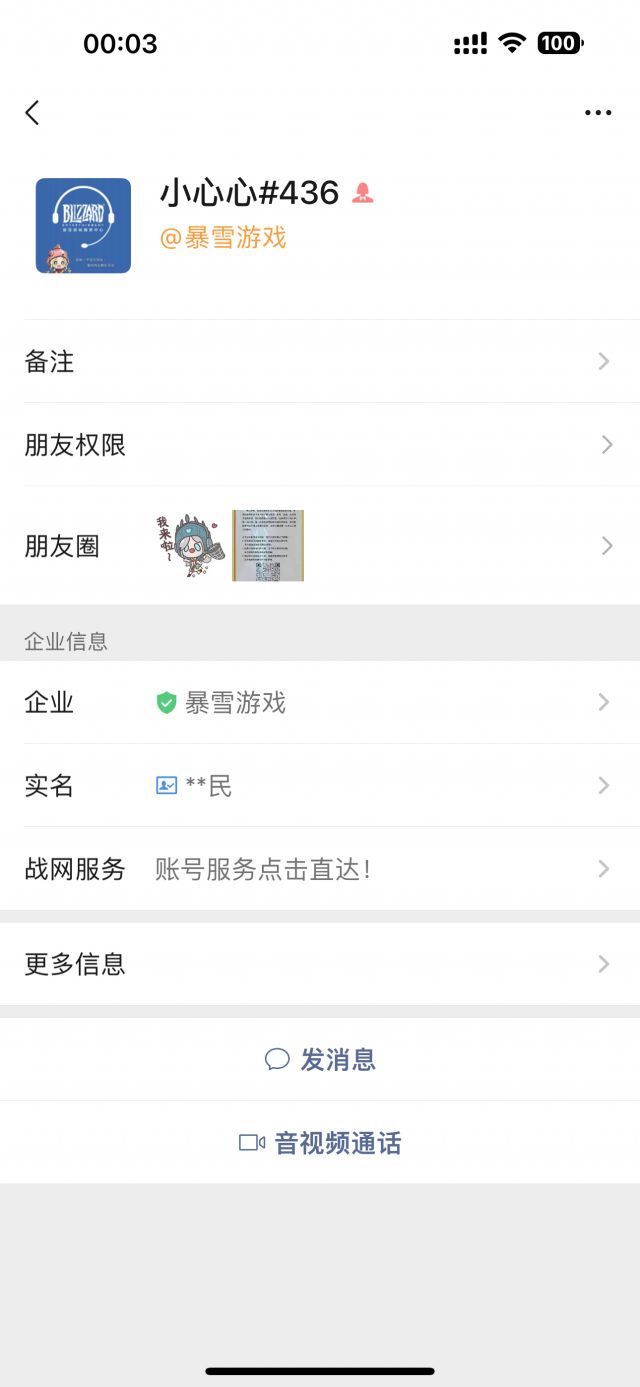Image resolution: width=640 pixels, height=1387 pixels.
Task: Open 战网服务 account service row
Action: click(320, 869)
